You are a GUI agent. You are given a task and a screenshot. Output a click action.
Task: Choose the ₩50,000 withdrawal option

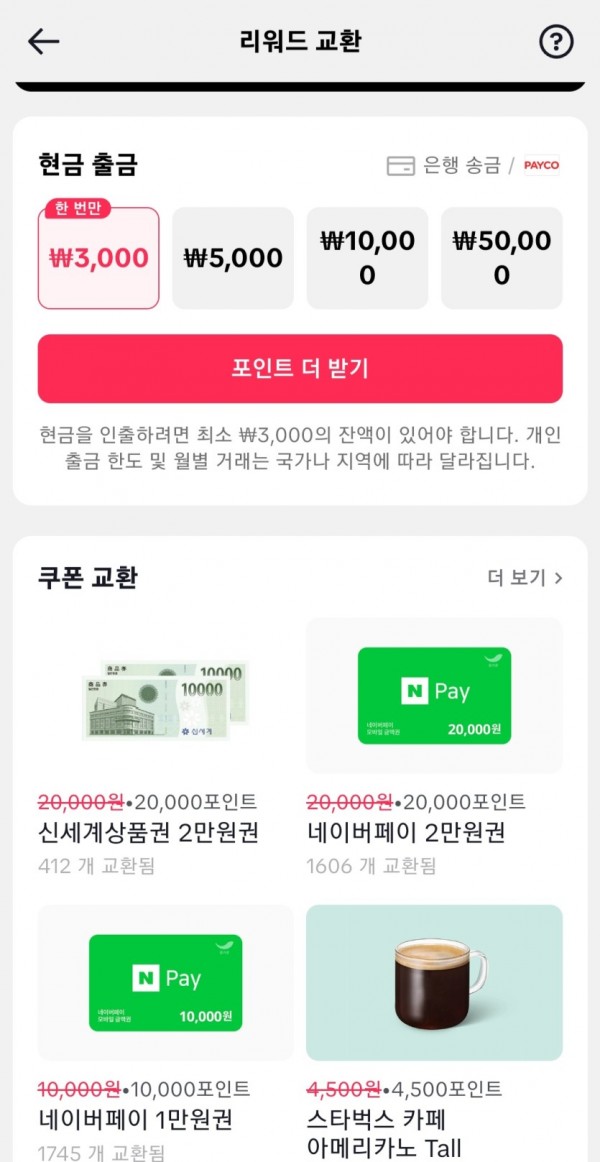coord(501,258)
